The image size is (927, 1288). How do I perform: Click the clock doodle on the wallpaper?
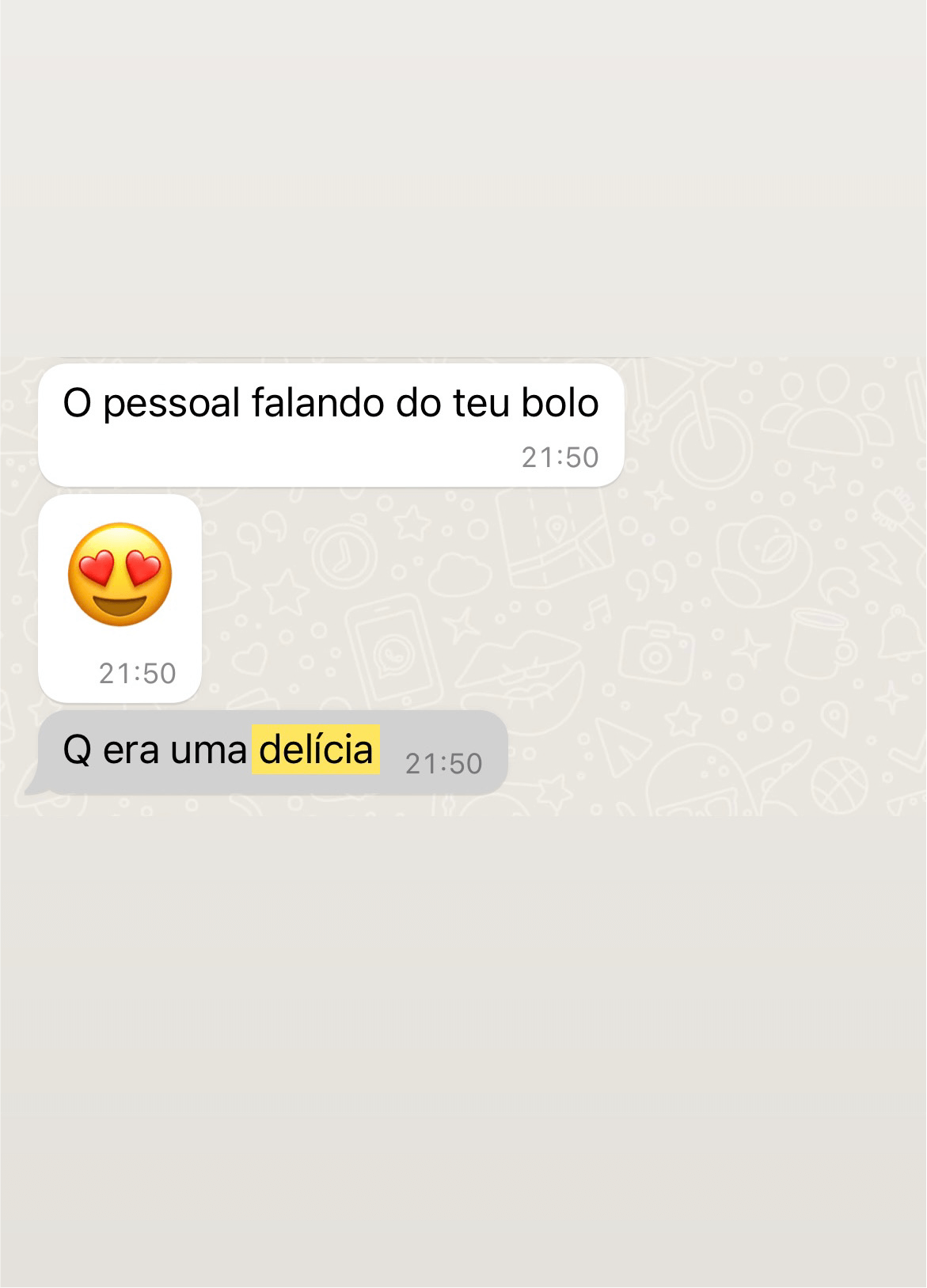(x=340, y=554)
